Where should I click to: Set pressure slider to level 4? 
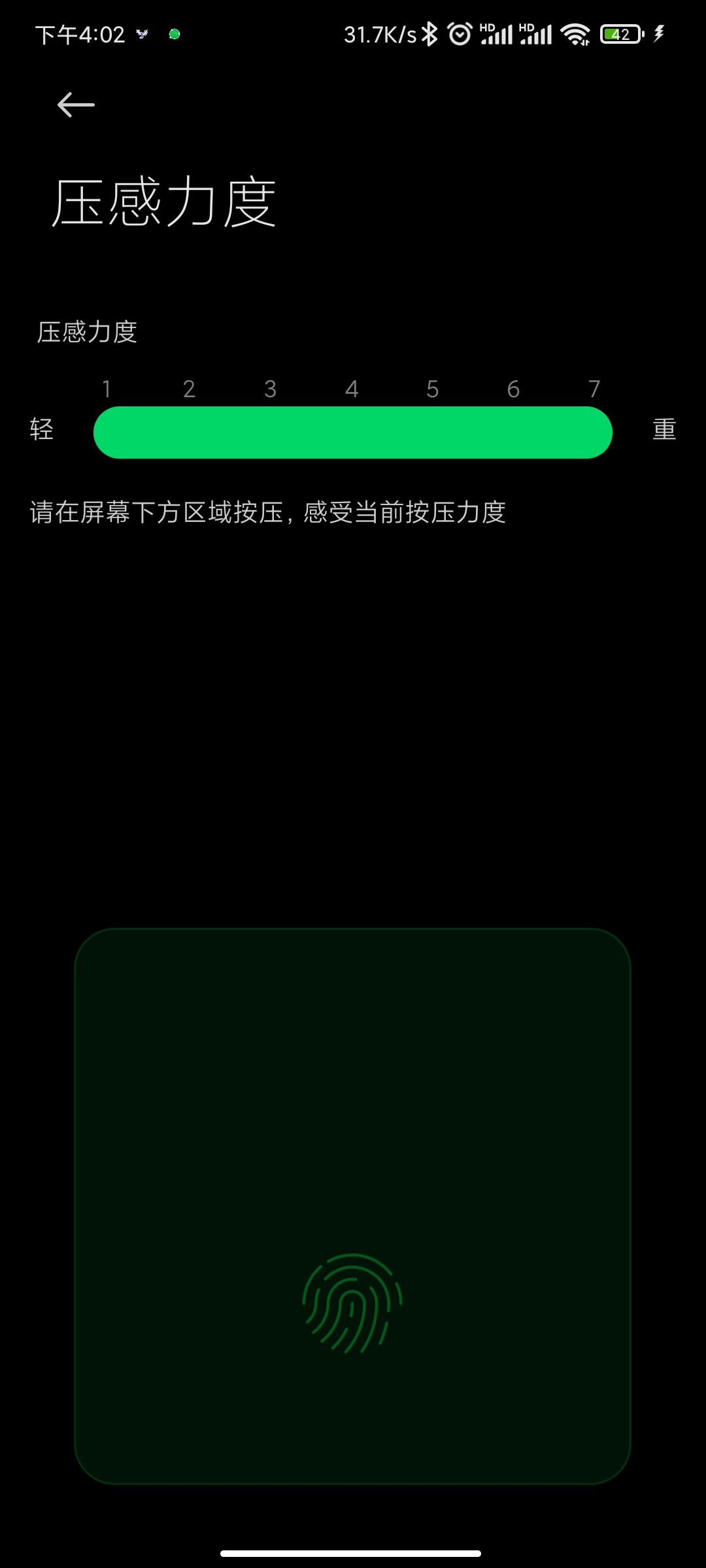(352, 432)
